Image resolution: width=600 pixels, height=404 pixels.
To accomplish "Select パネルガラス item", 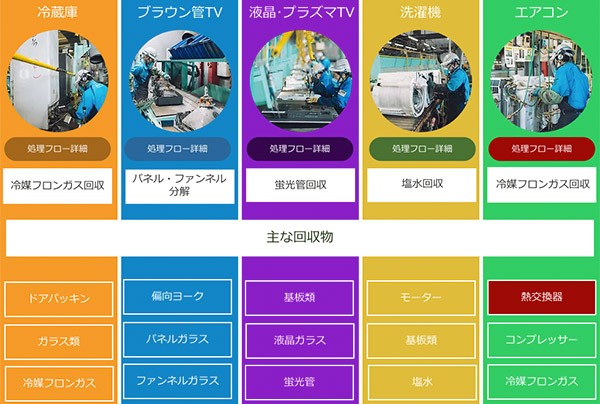I will pos(178,339).
